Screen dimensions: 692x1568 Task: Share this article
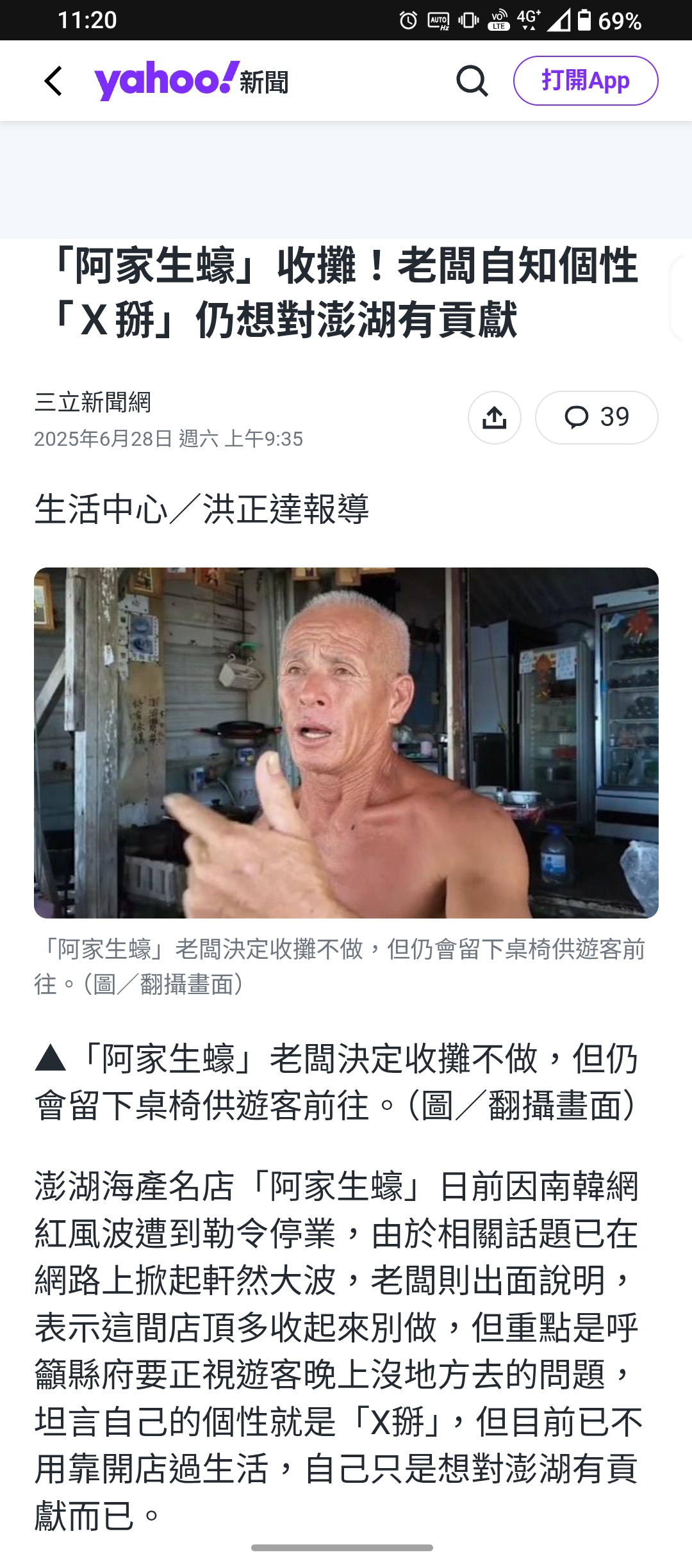click(x=495, y=418)
